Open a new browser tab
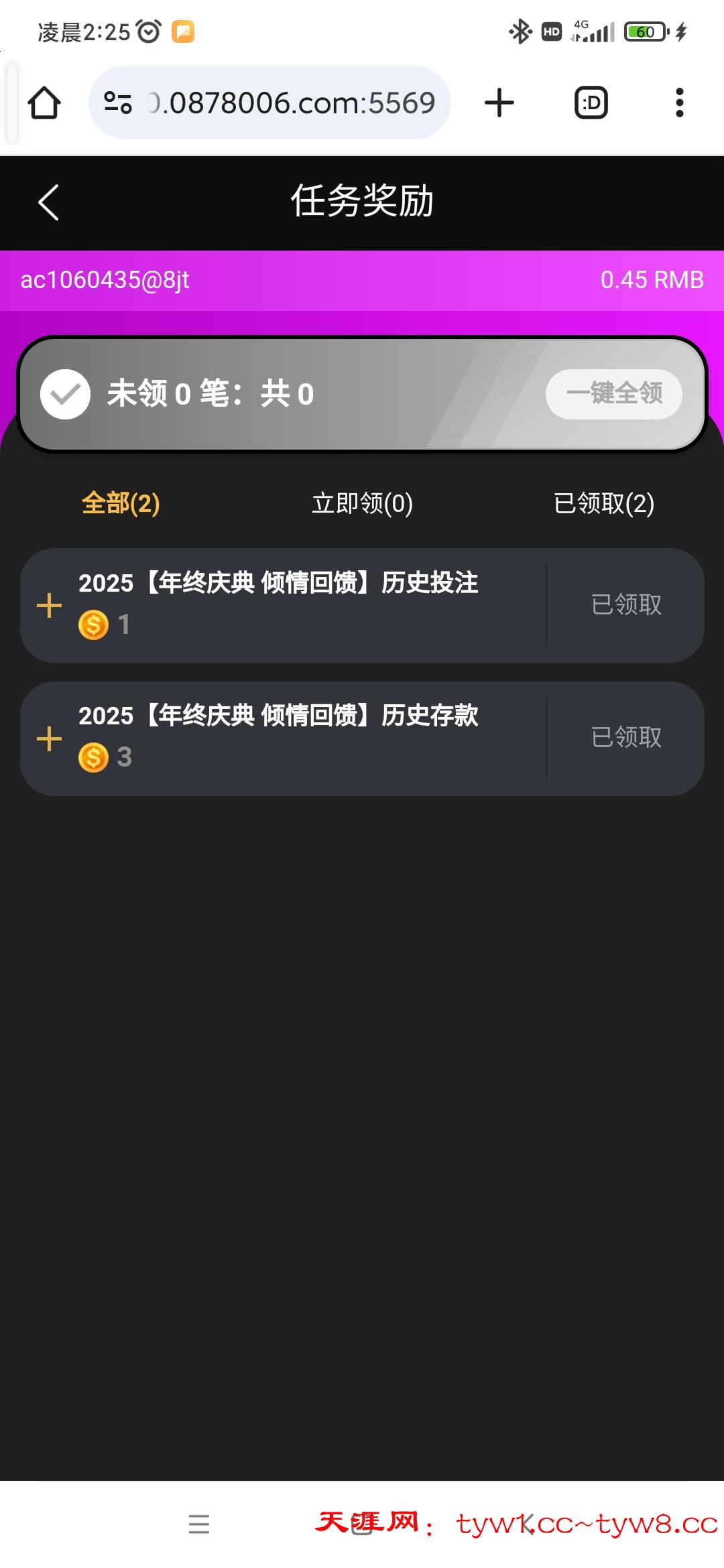The image size is (724, 1568). [x=499, y=103]
